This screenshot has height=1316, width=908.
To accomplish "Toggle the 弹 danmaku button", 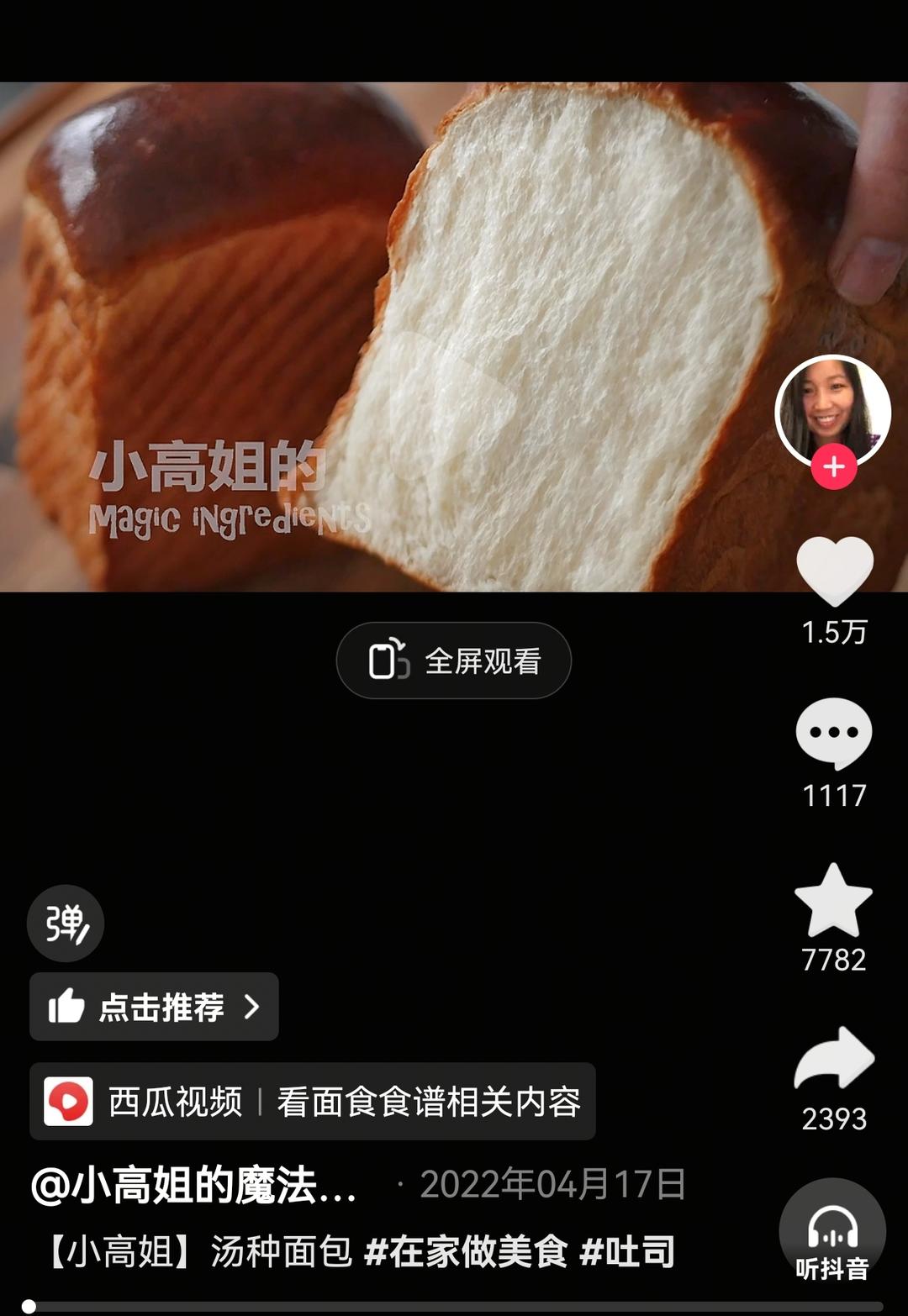I will tap(66, 923).
